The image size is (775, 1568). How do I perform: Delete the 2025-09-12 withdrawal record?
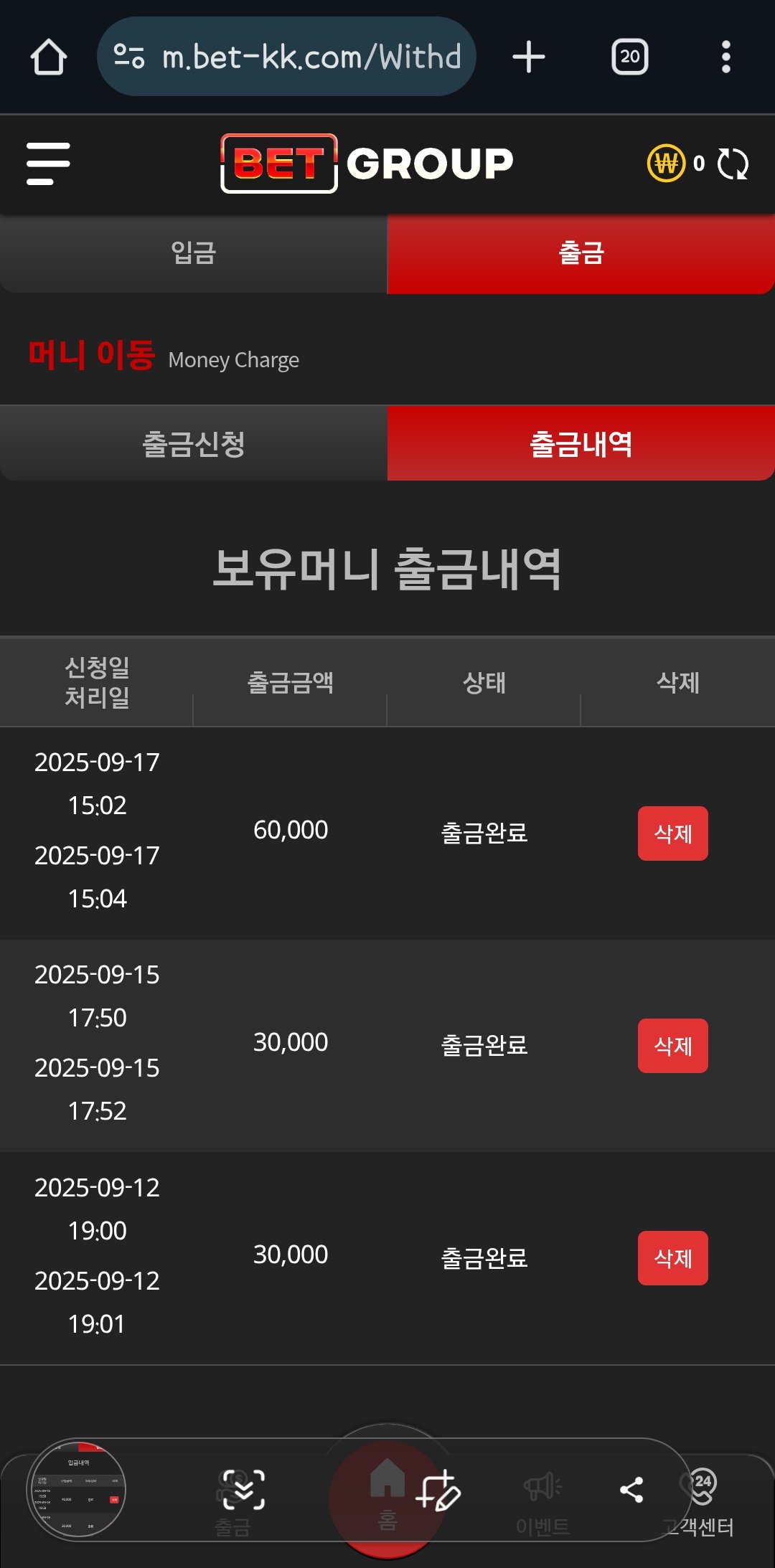tap(672, 1258)
